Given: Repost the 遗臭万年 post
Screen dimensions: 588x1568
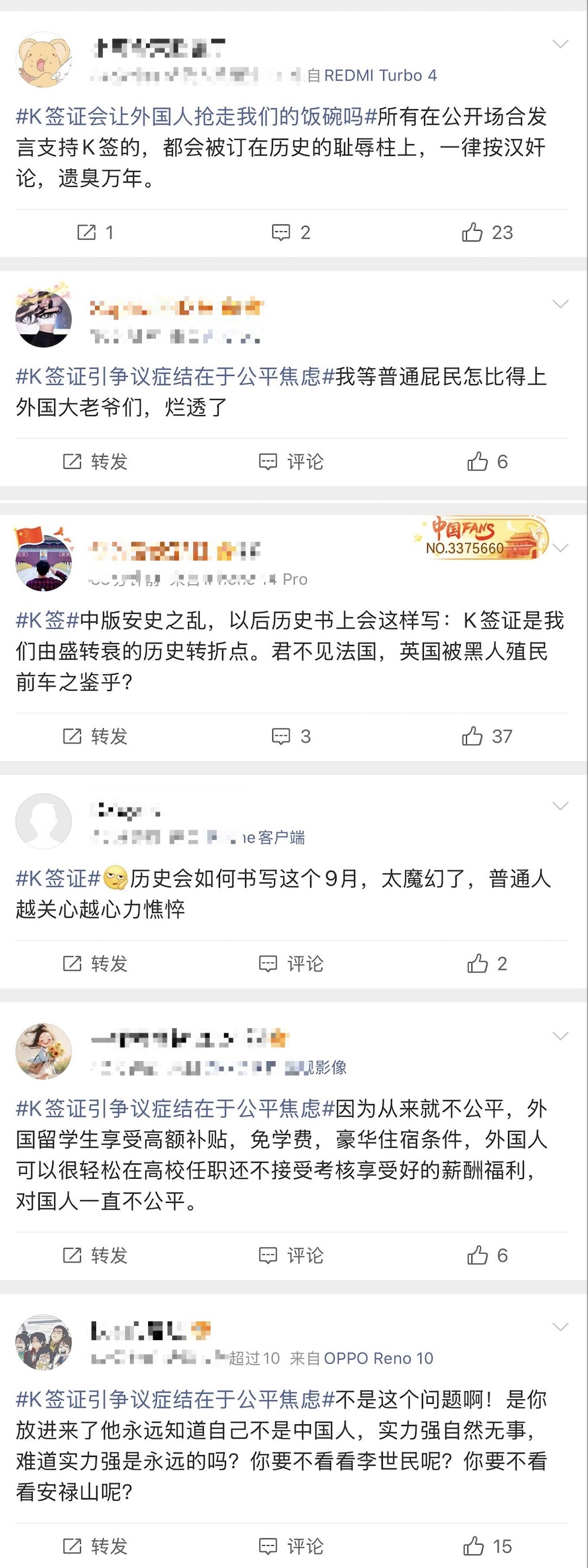Looking at the screenshot, I should tap(95, 233).
